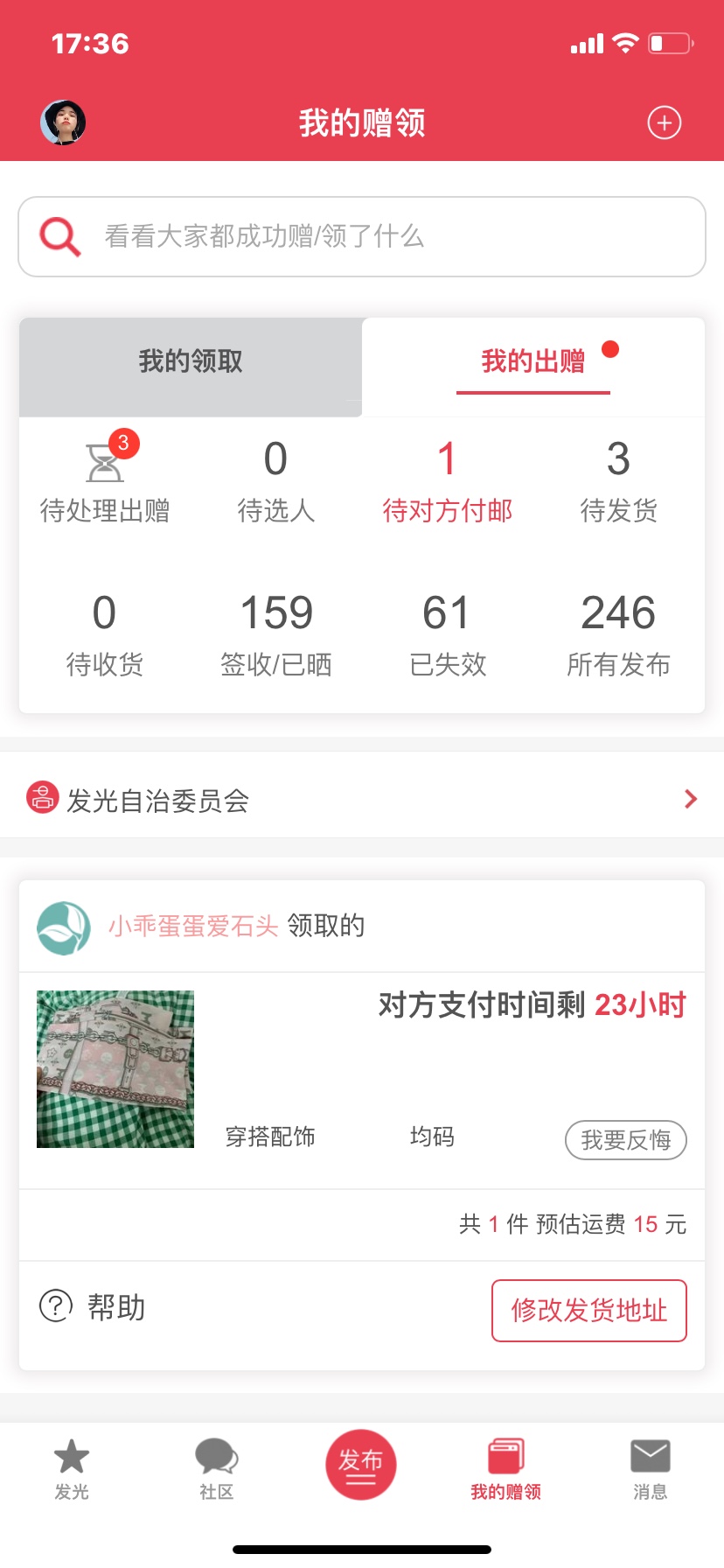Open 帮助 help
This screenshot has width=724, height=1568.
click(93, 1307)
